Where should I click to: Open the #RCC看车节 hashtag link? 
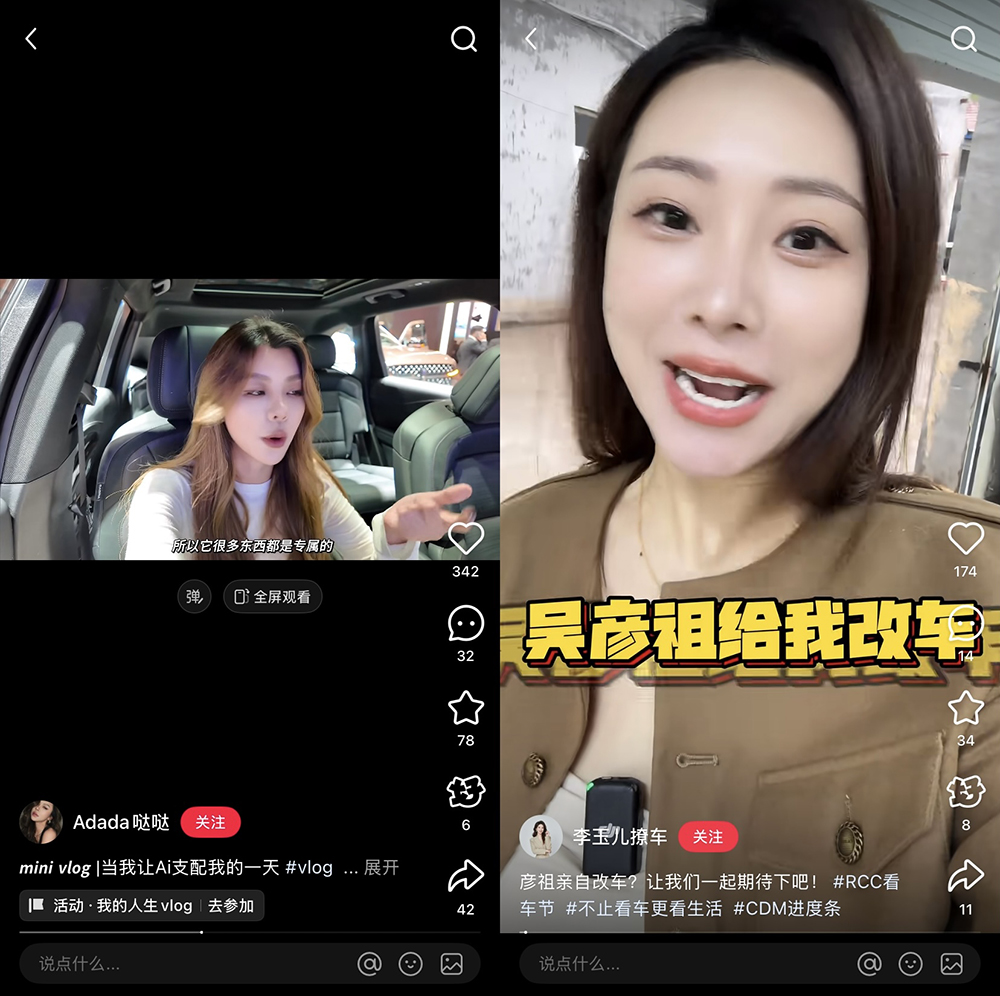(x=865, y=882)
